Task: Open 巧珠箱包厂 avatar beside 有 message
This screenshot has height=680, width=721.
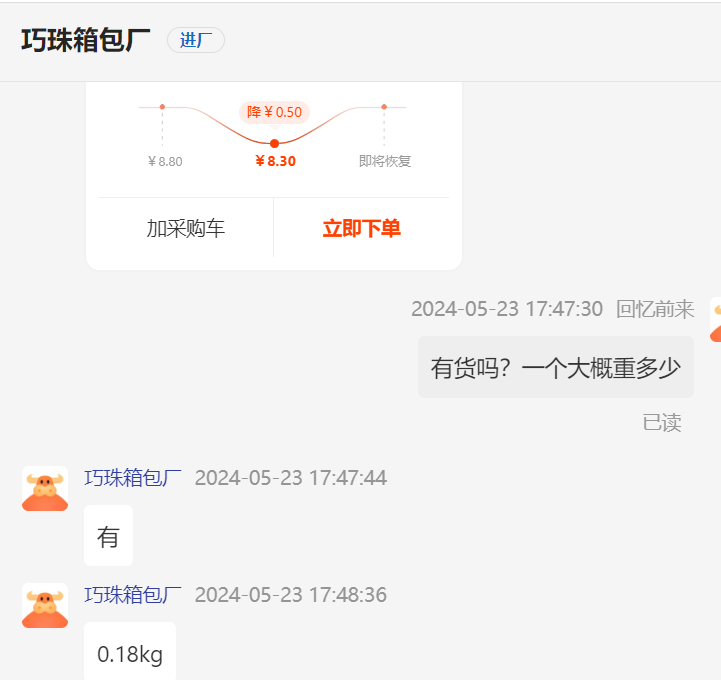Action: (45, 489)
